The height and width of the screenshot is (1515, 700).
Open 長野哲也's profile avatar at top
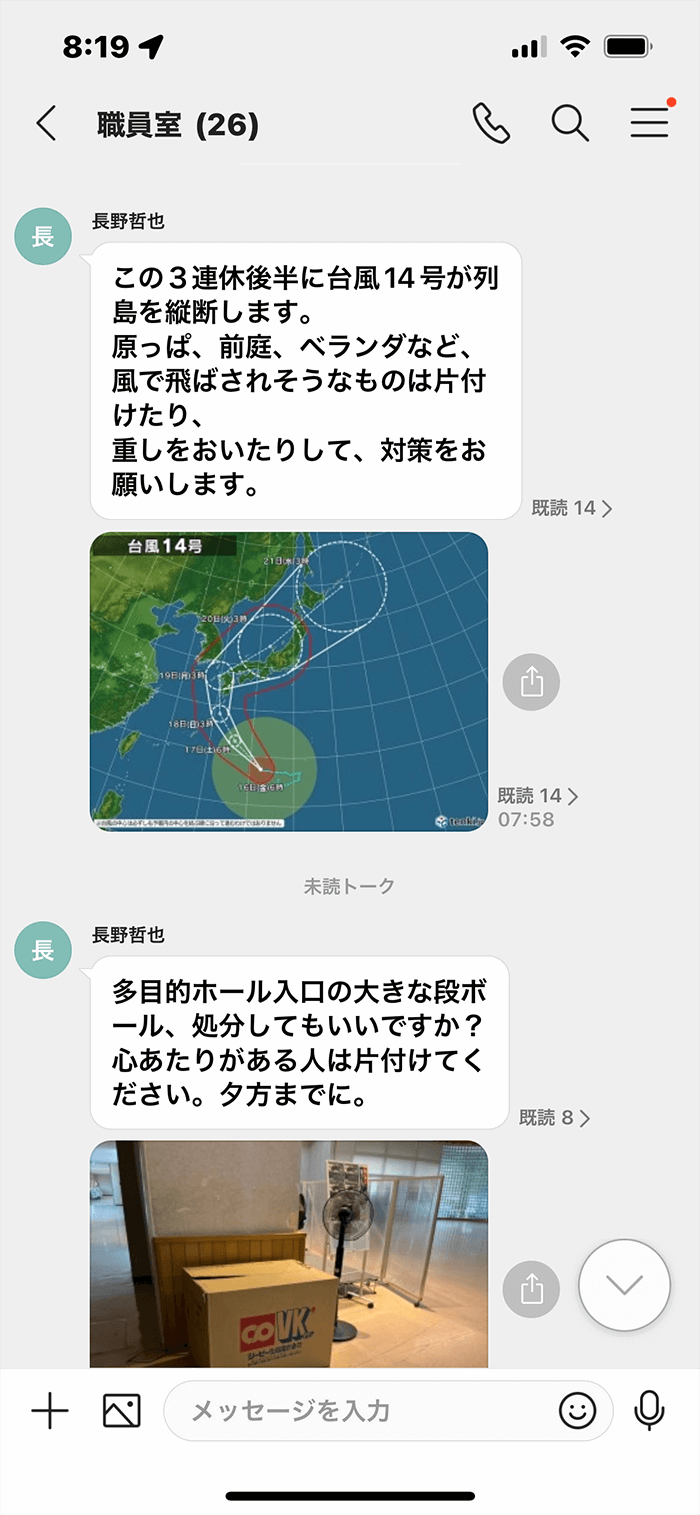click(43, 237)
